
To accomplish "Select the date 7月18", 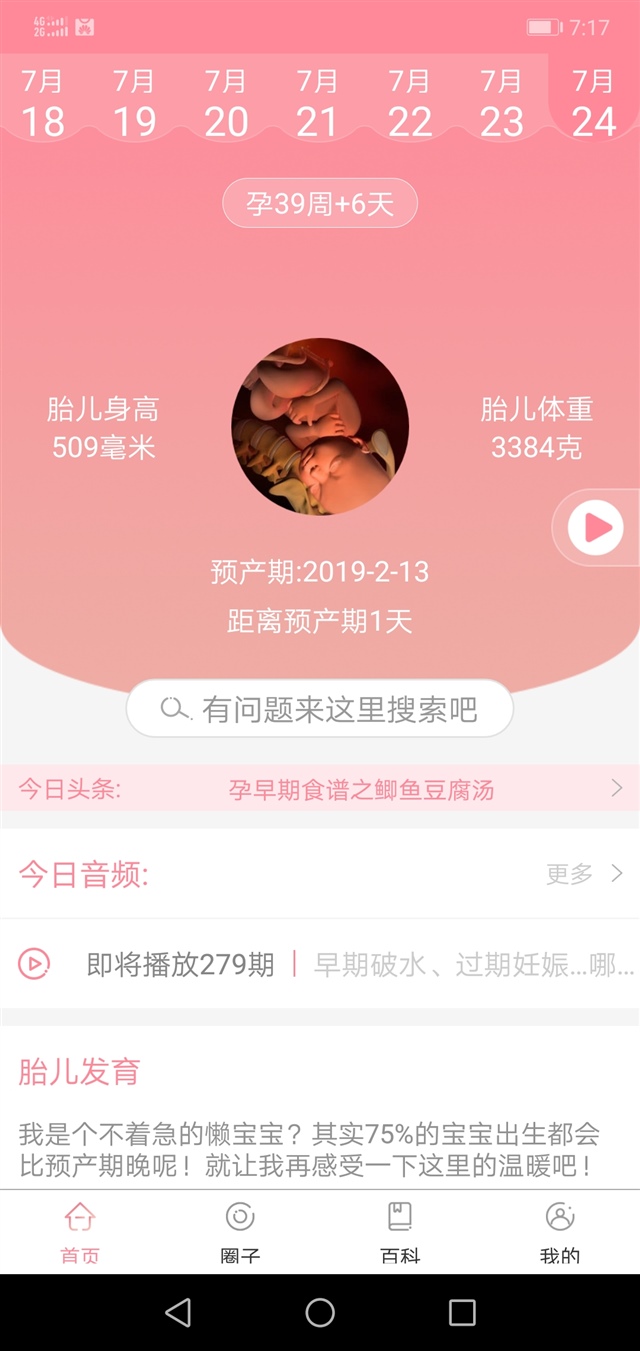I will (x=42, y=102).
